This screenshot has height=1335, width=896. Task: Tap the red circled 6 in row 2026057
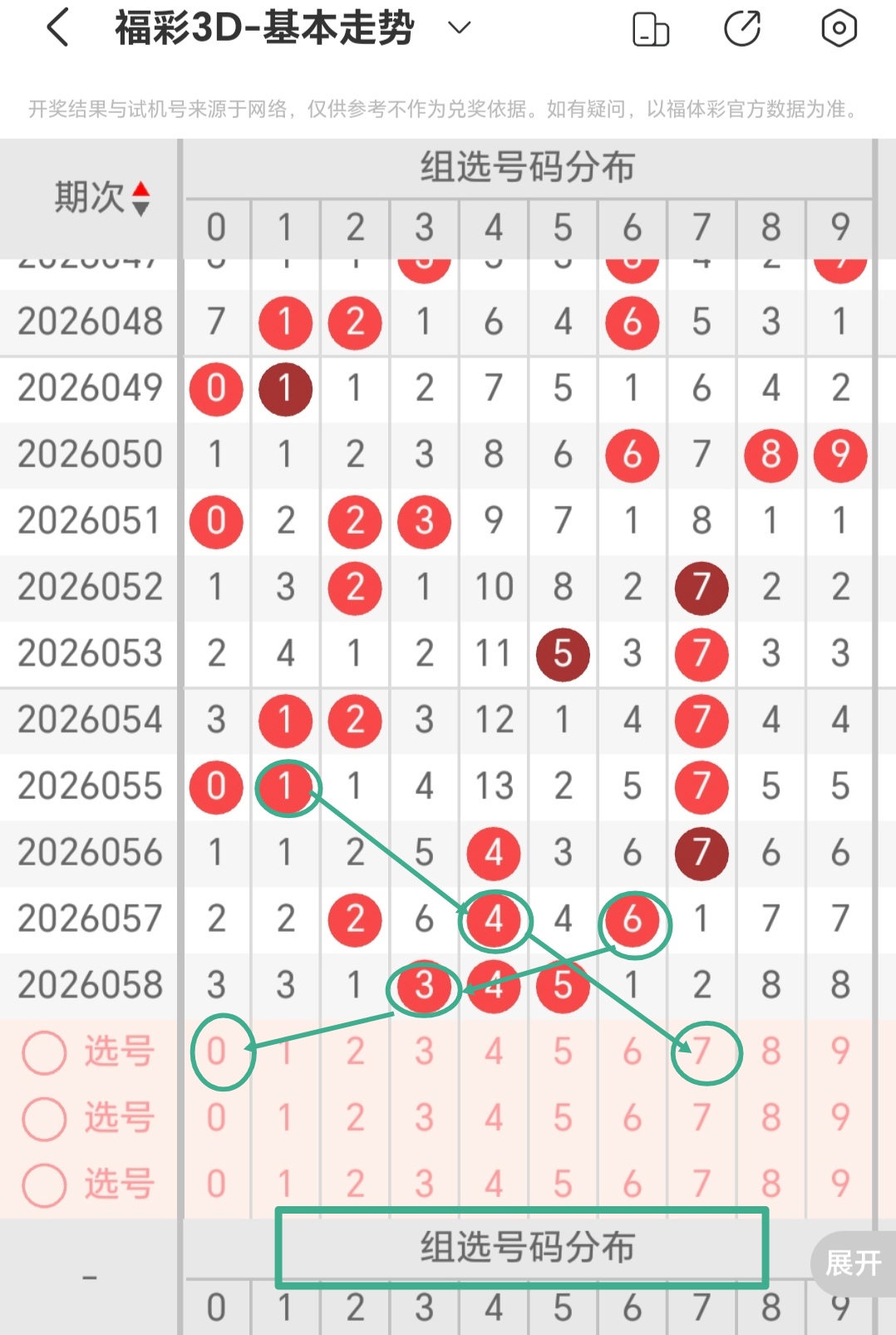[633, 920]
